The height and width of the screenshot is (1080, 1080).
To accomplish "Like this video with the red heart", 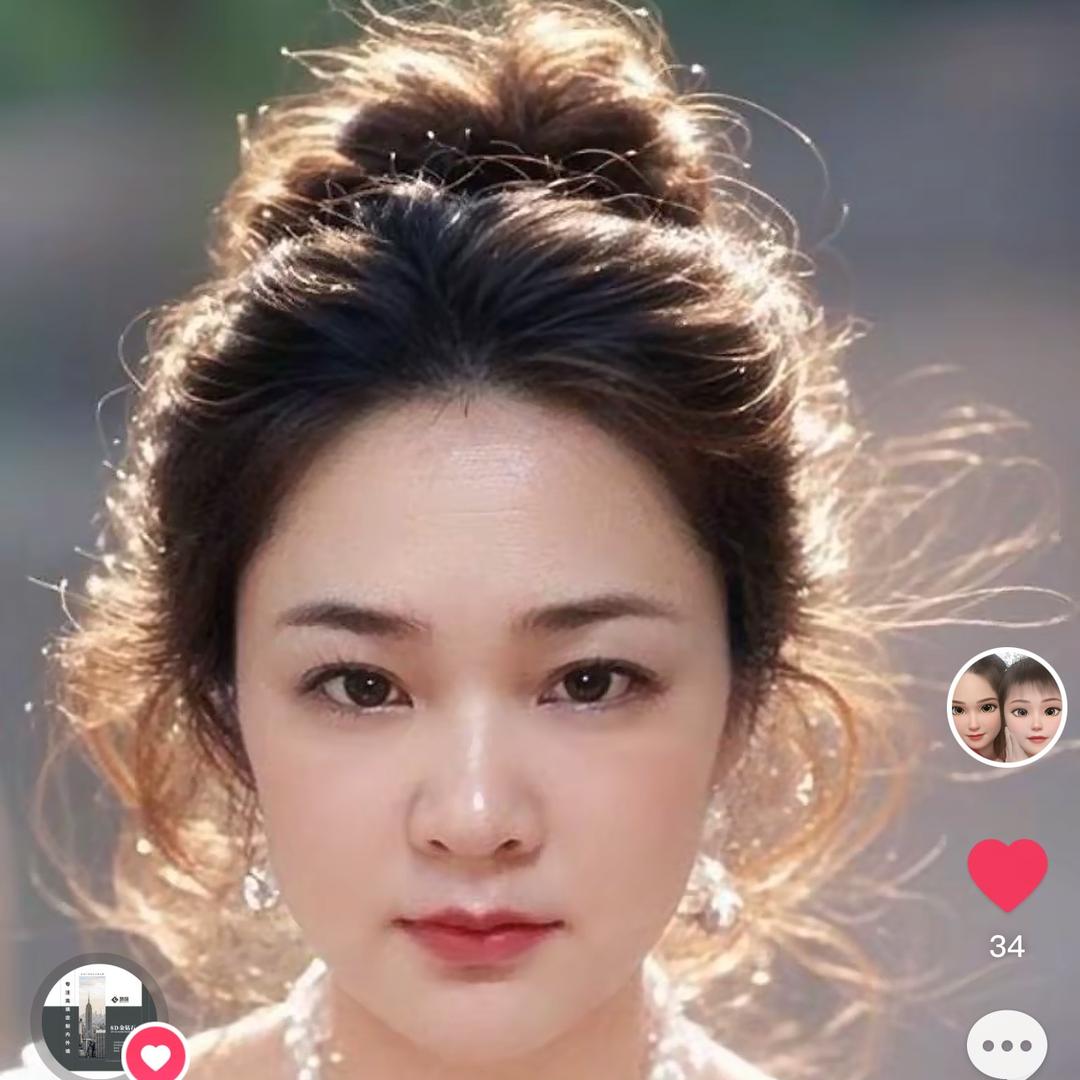I will pyautogui.click(x=1007, y=873).
